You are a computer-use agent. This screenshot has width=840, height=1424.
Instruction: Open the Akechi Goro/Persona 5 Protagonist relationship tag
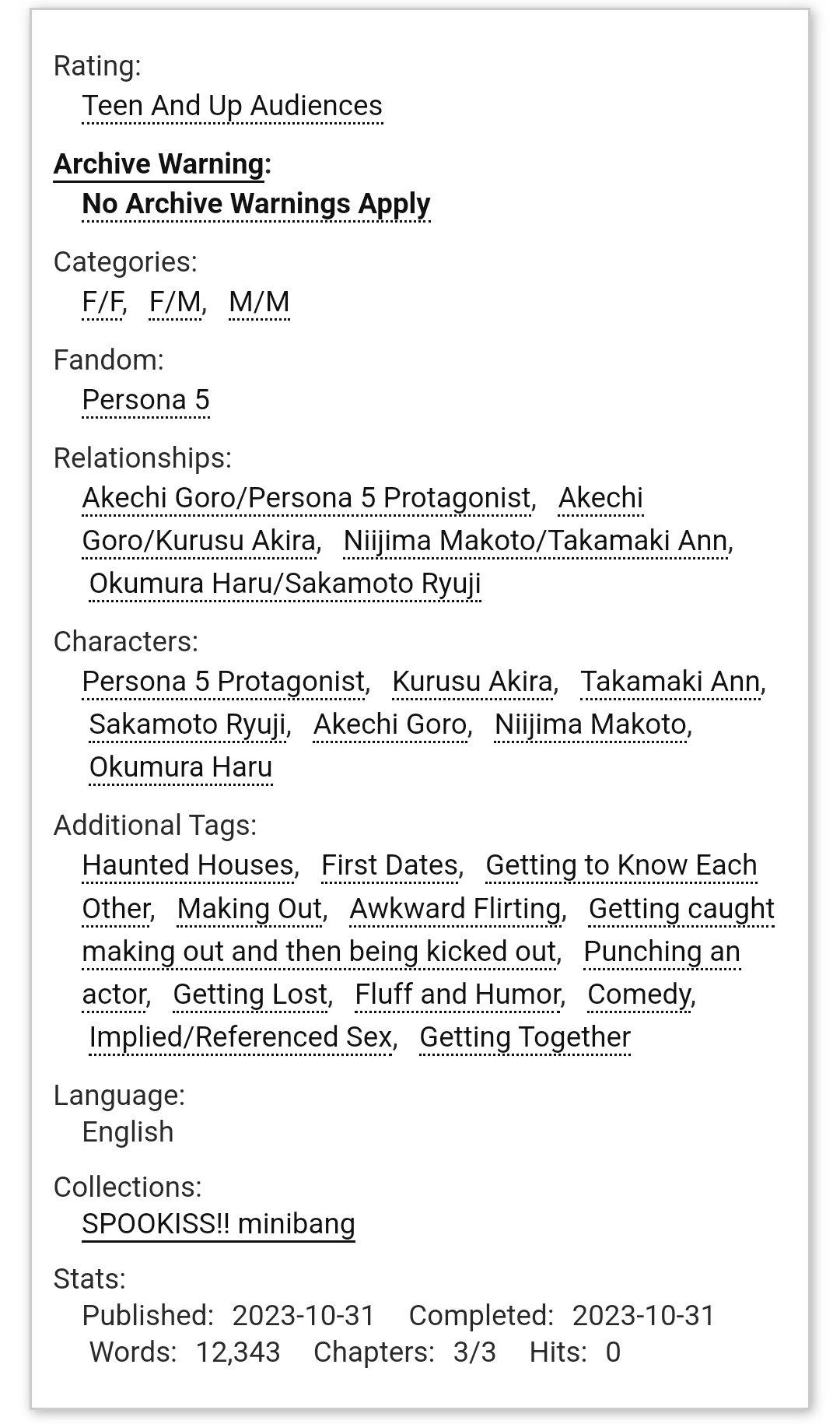tap(306, 498)
